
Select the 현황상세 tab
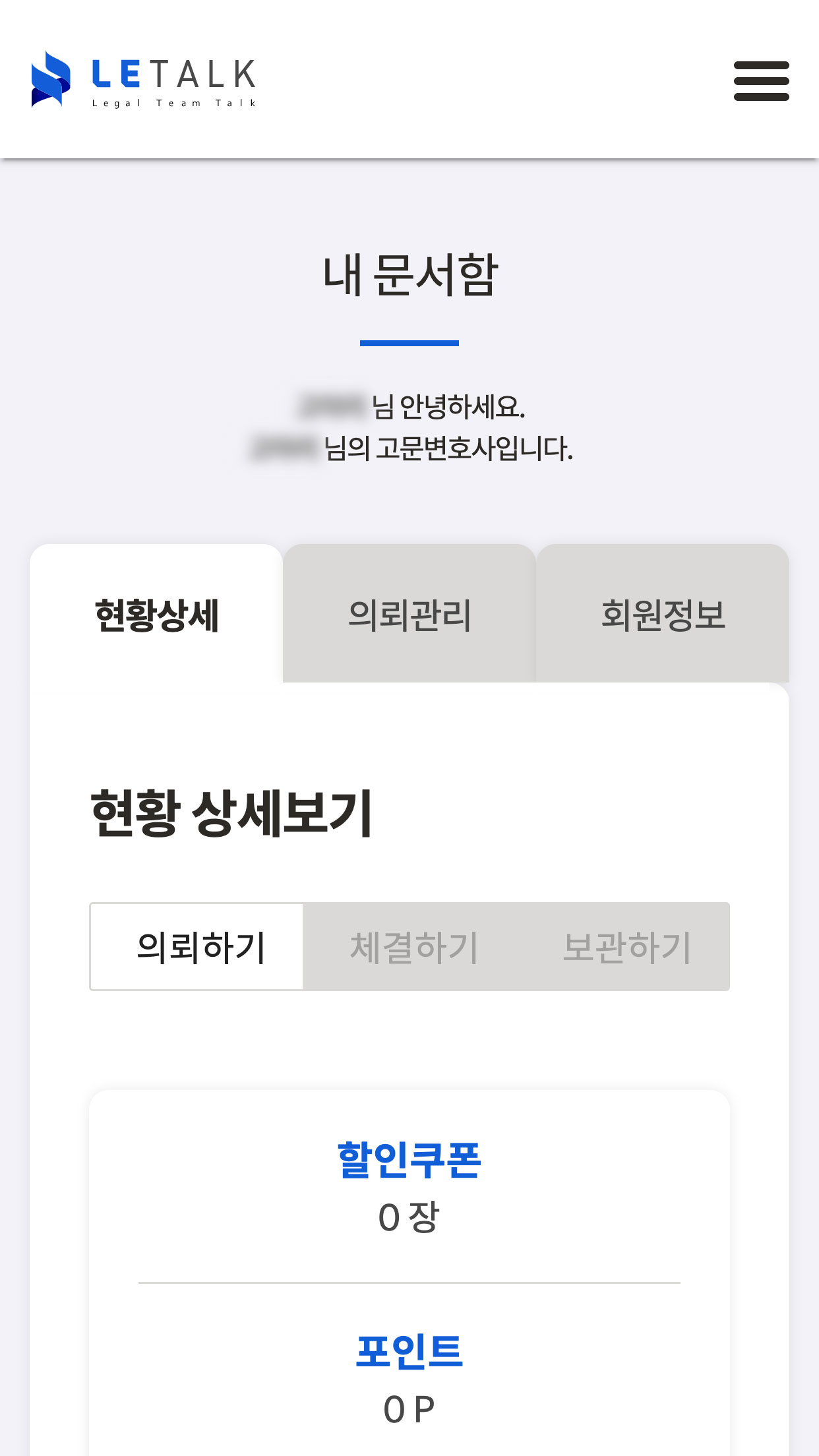(156, 615)
